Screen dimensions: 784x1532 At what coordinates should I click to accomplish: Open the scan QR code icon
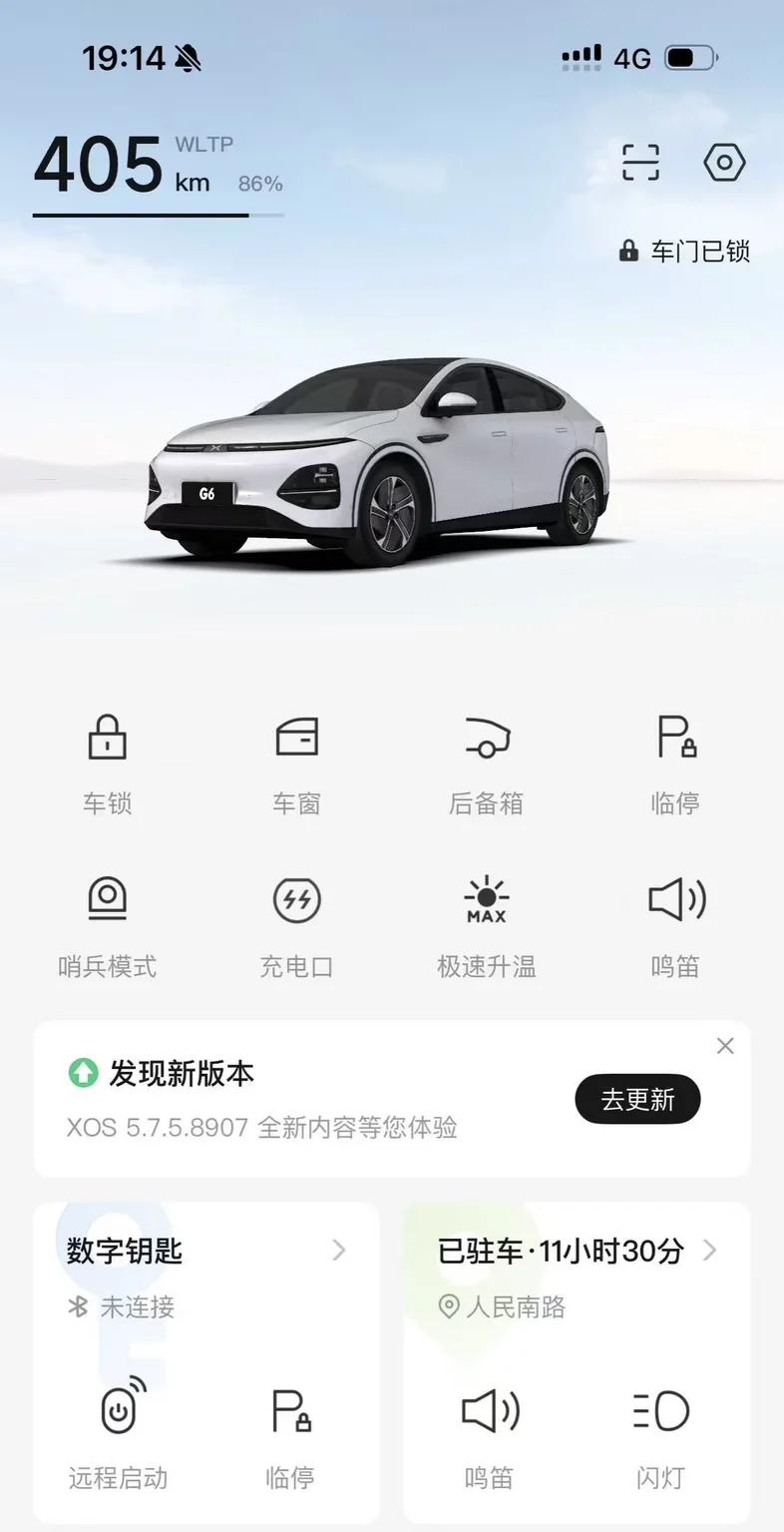640,162
